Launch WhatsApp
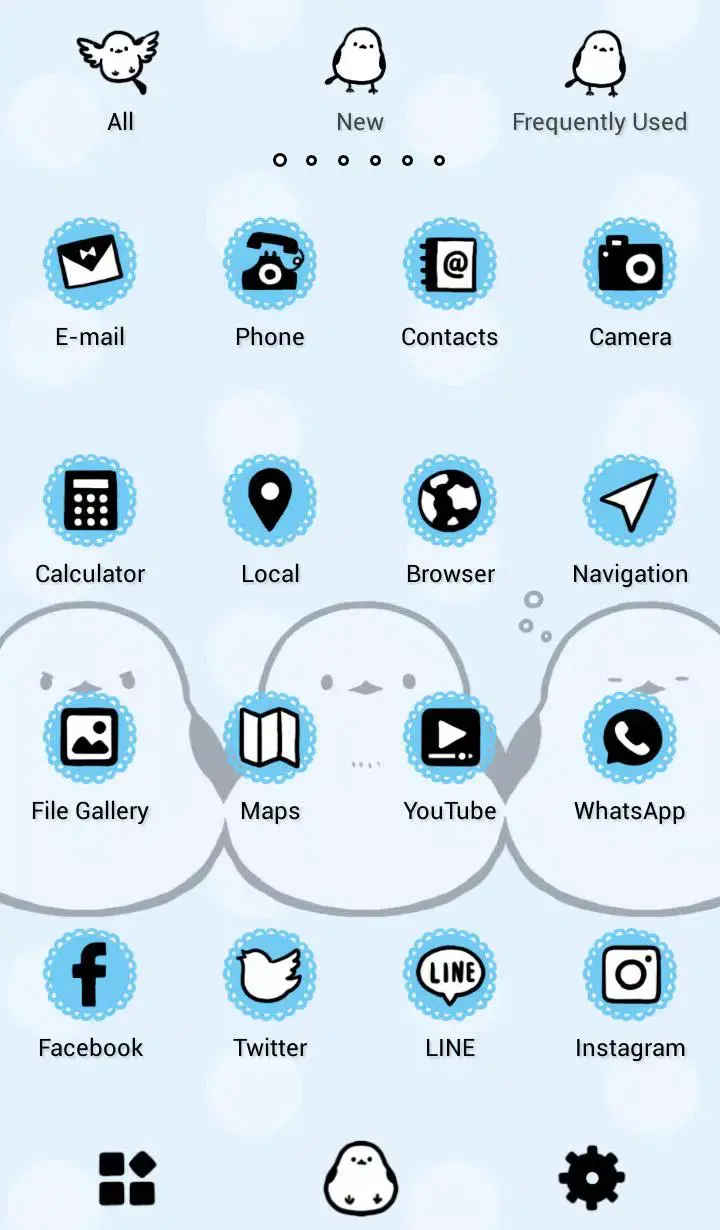The width and height of the screenshot is (720, 1230). click(630, 738)
